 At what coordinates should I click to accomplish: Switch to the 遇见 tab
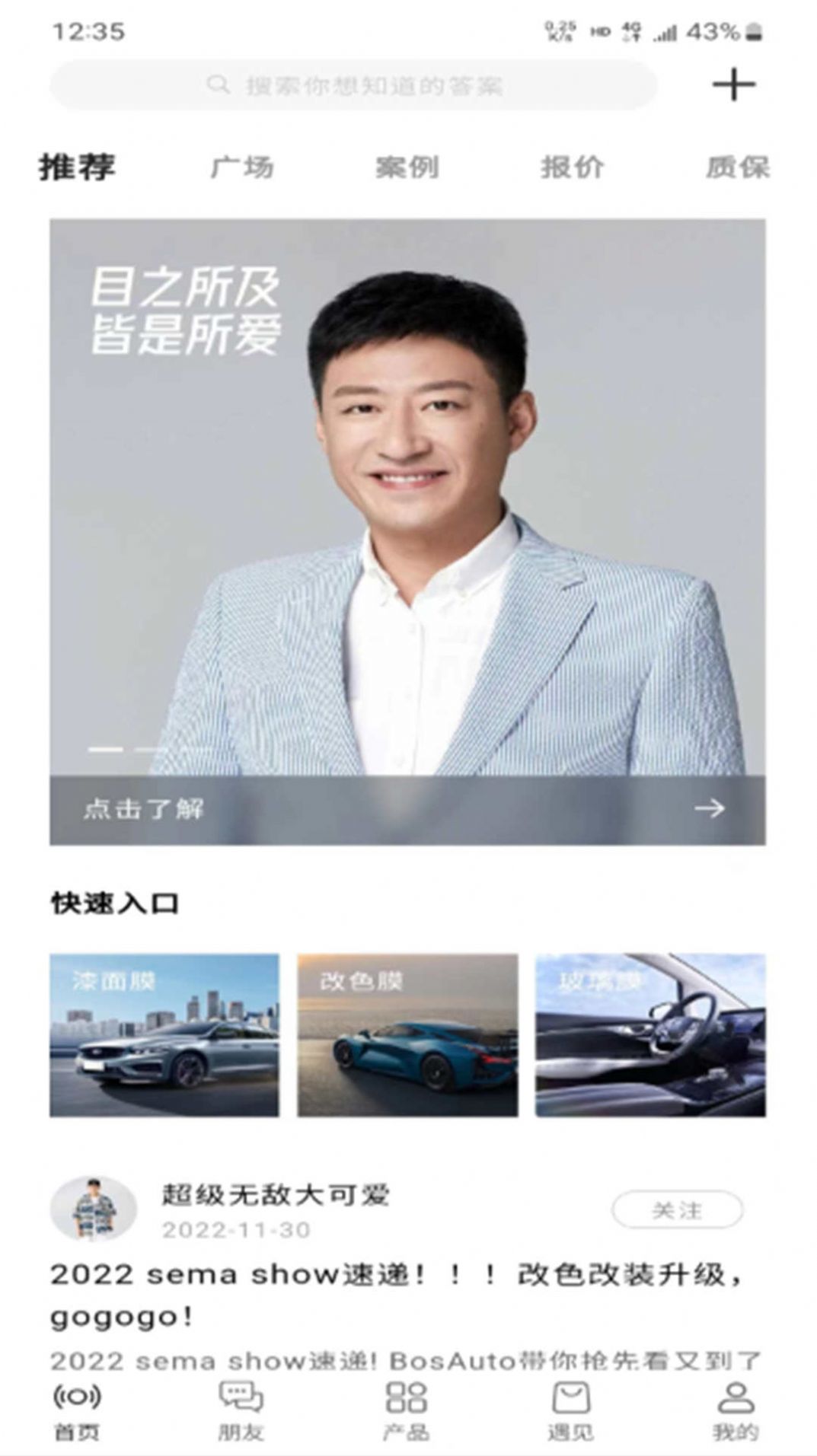(x=570, y=1412)
